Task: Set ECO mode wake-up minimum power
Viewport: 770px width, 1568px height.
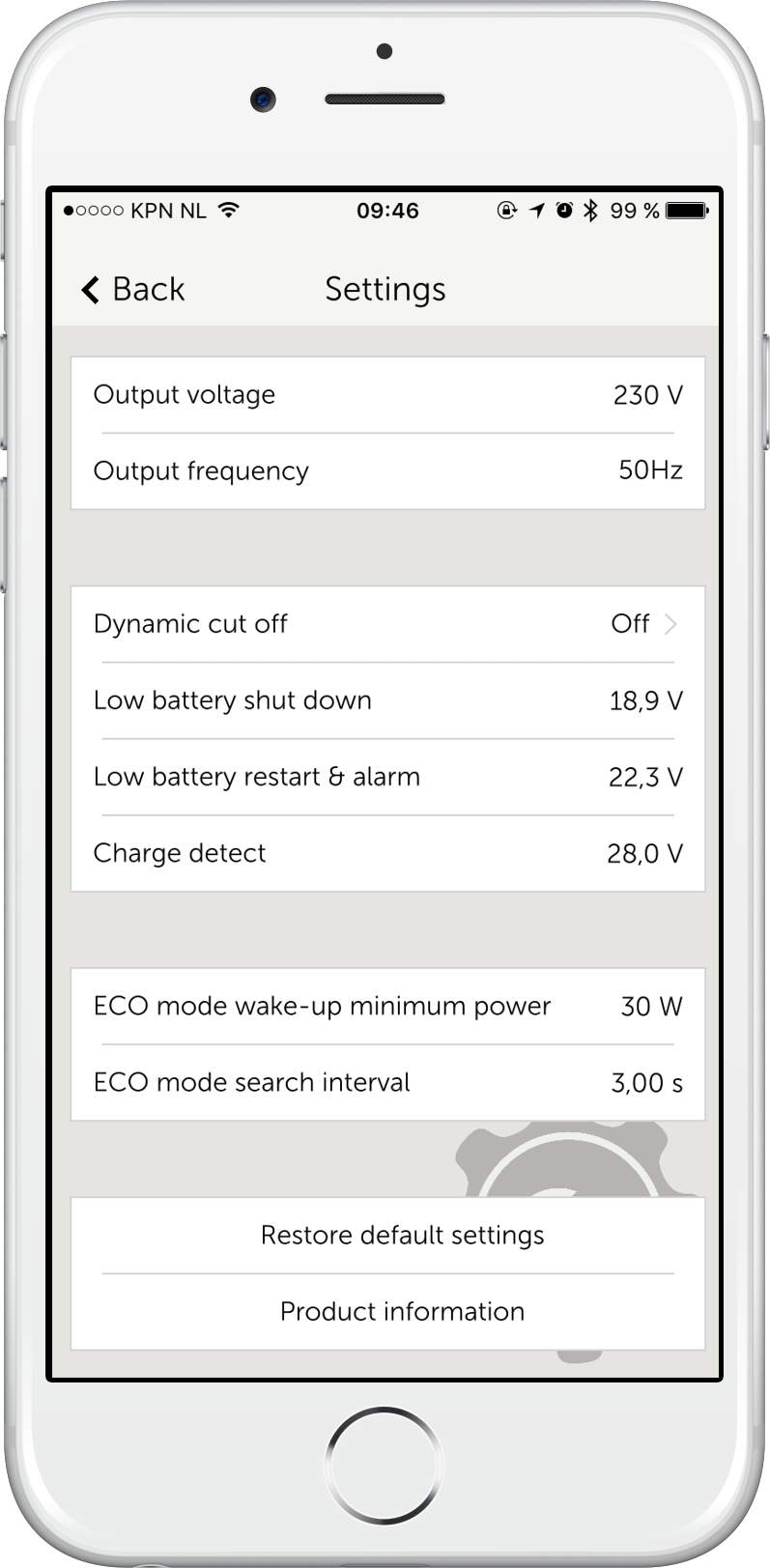Action: tap(387, 1006)
